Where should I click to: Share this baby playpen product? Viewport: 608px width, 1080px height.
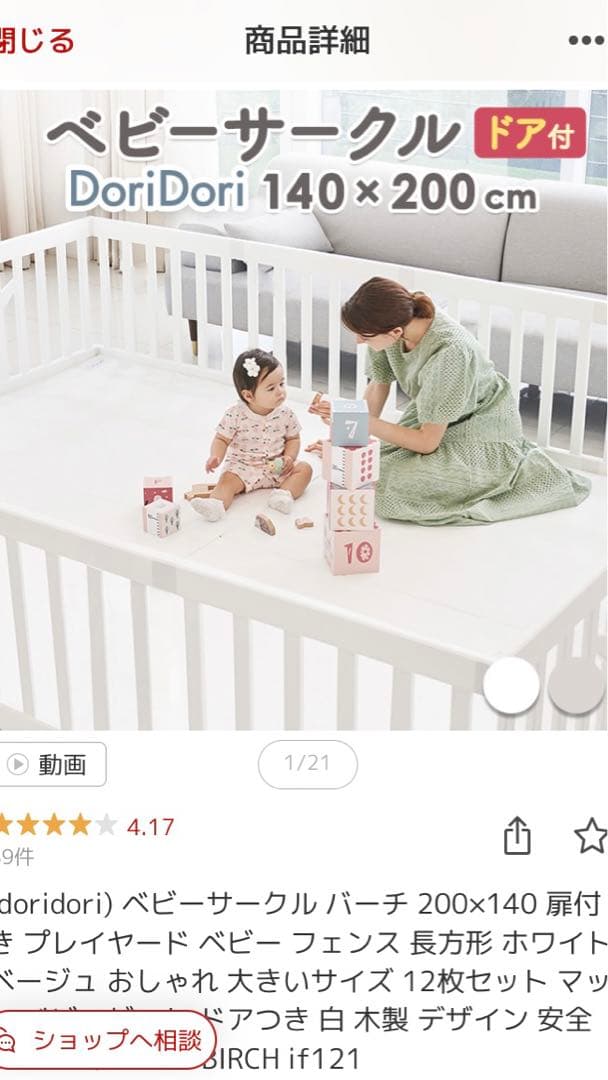point(517,837)
